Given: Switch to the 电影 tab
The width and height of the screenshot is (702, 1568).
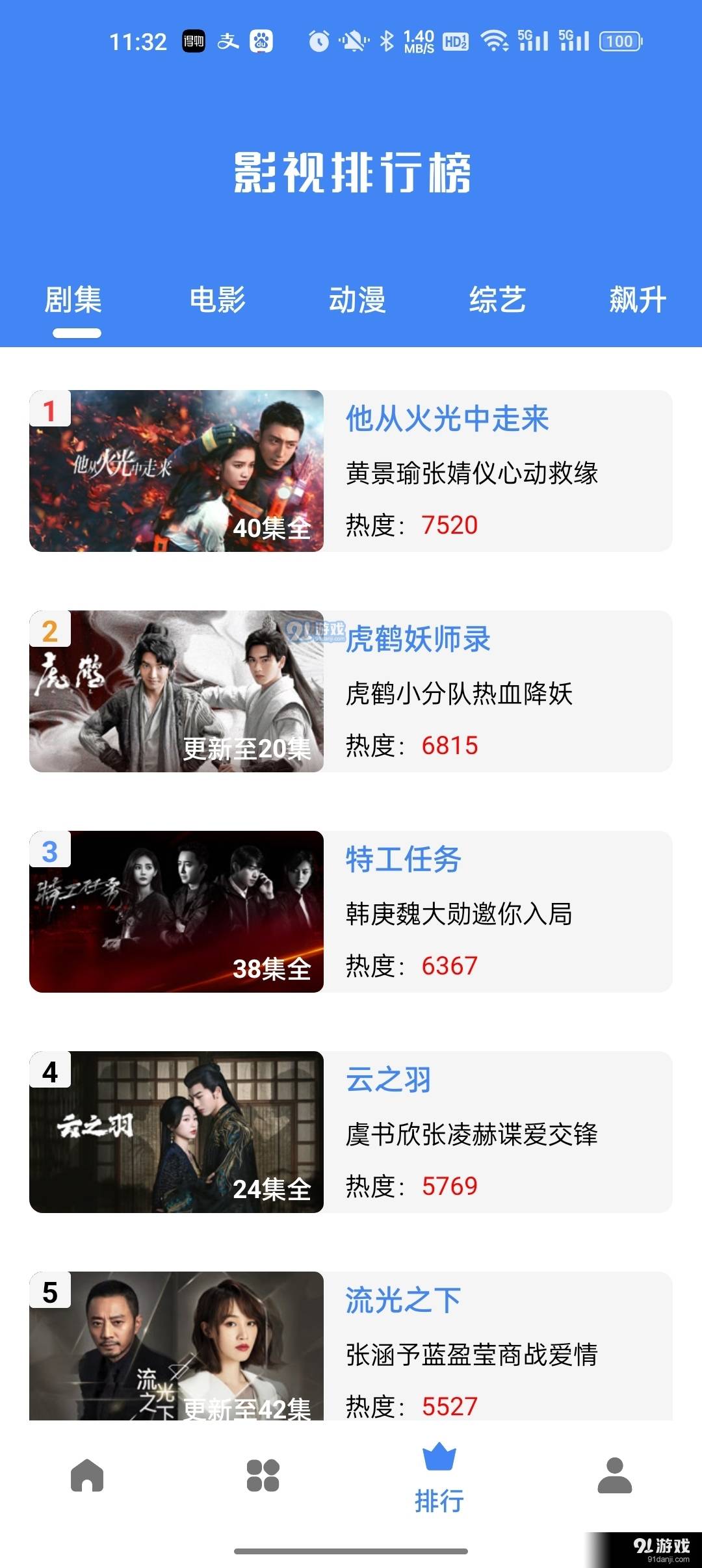Looking at the screenshot, I should pyautogui.click(x=217, y=300).
